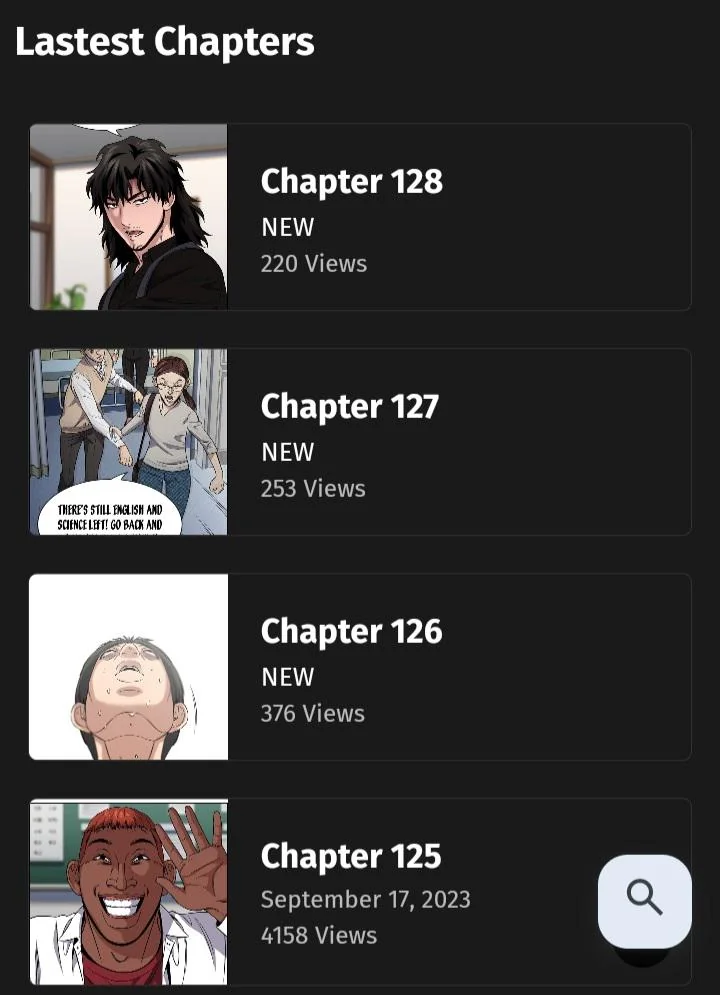This screenshot has height=995, width=720.
Task: Click the September 17, 2023 date text
Action: pyautogui.click(x=366, y=900)
